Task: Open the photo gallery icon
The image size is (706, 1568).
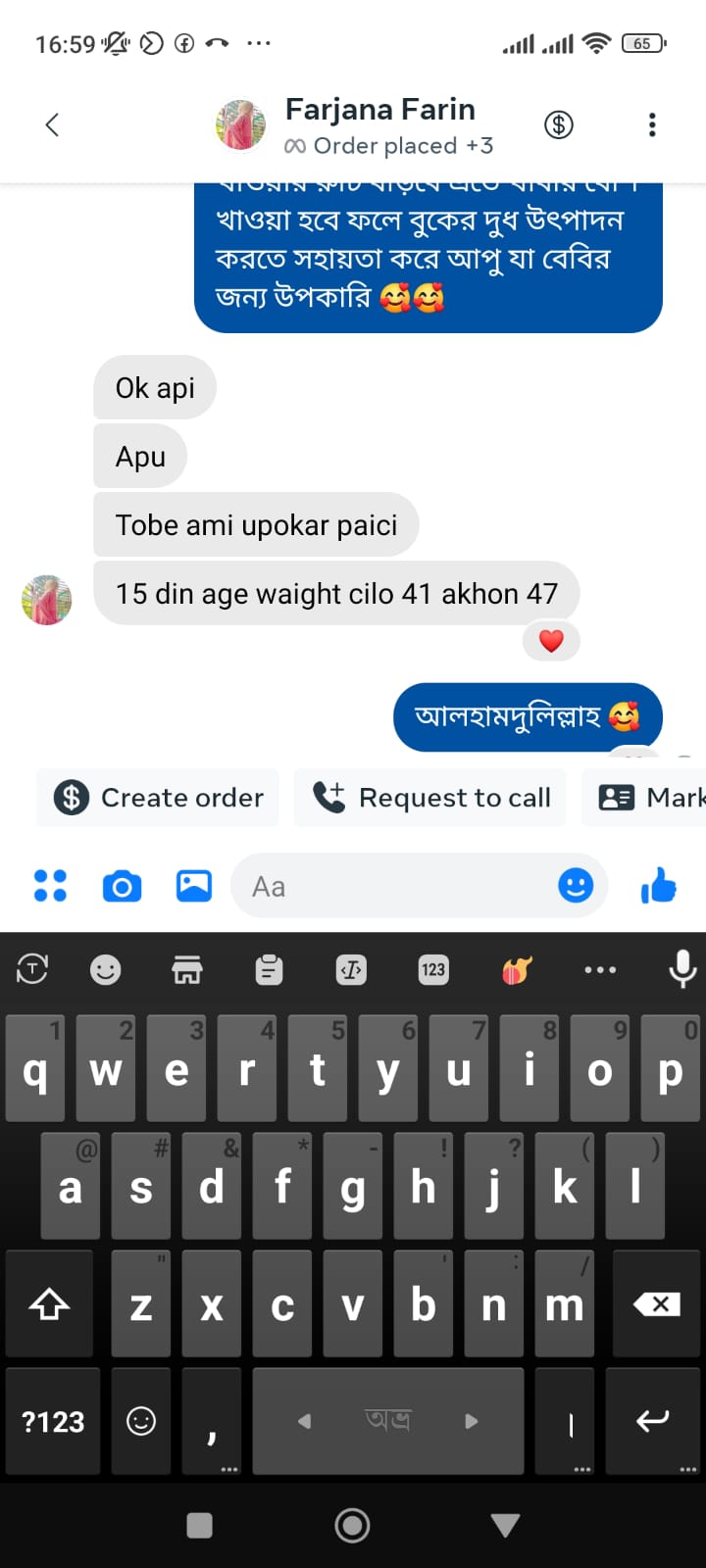Action: click(x=194, y=886)
